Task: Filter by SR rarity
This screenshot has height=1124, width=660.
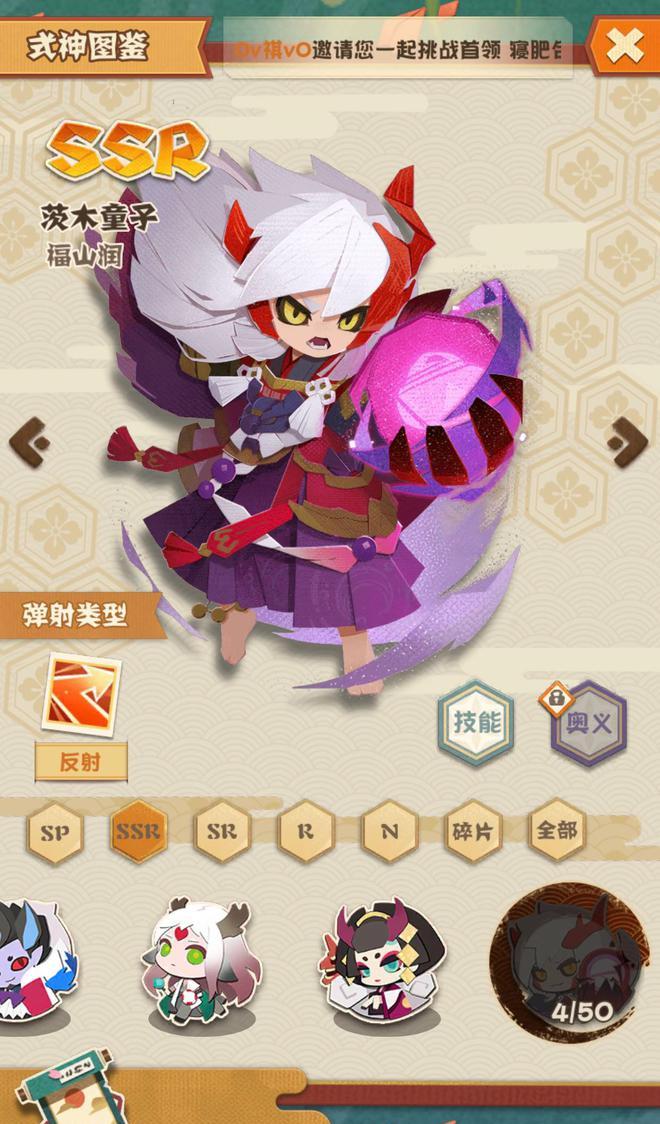Action: (222, 830)
